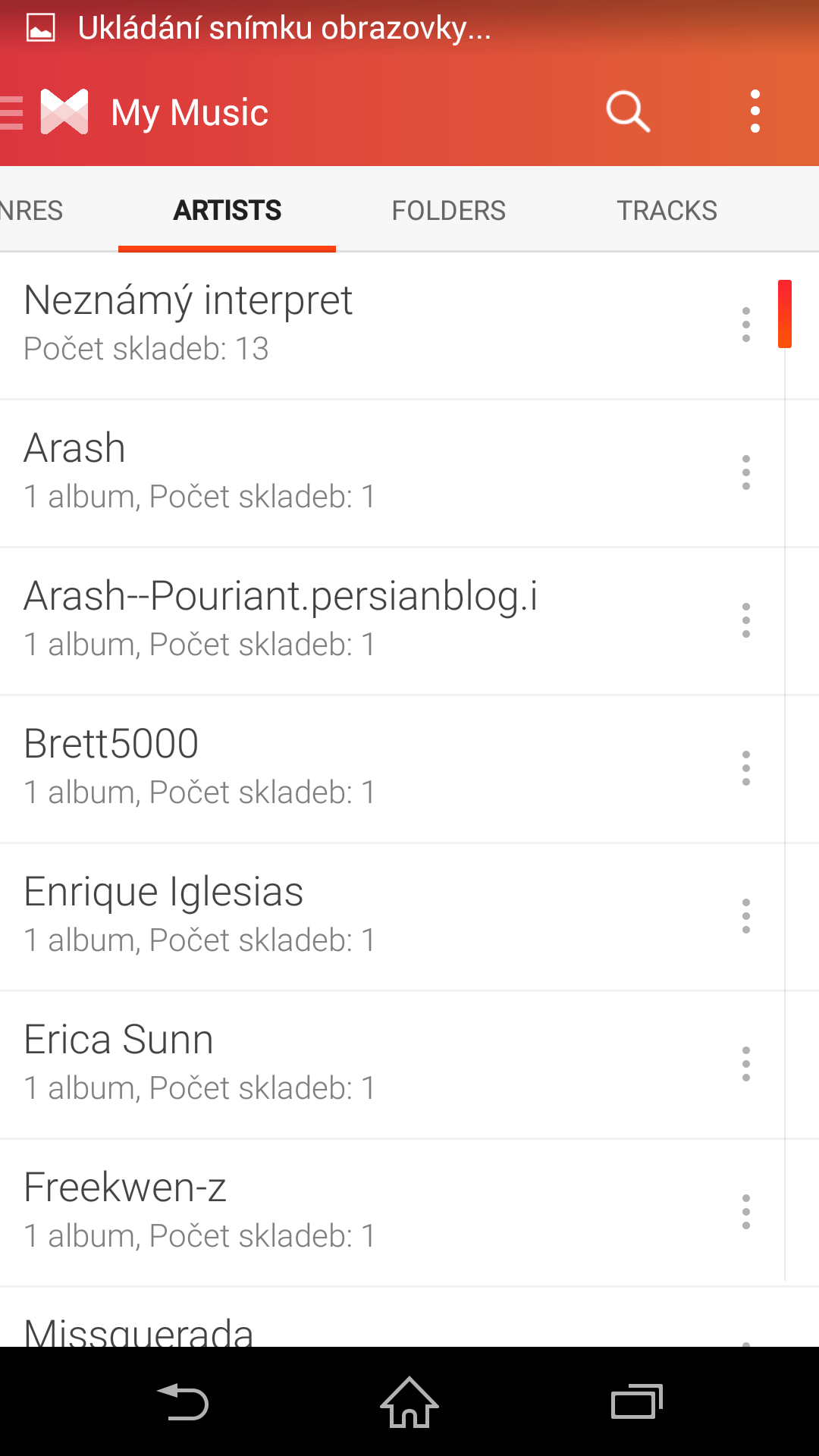Show more options for Freekwen-z

(746, 1212)
